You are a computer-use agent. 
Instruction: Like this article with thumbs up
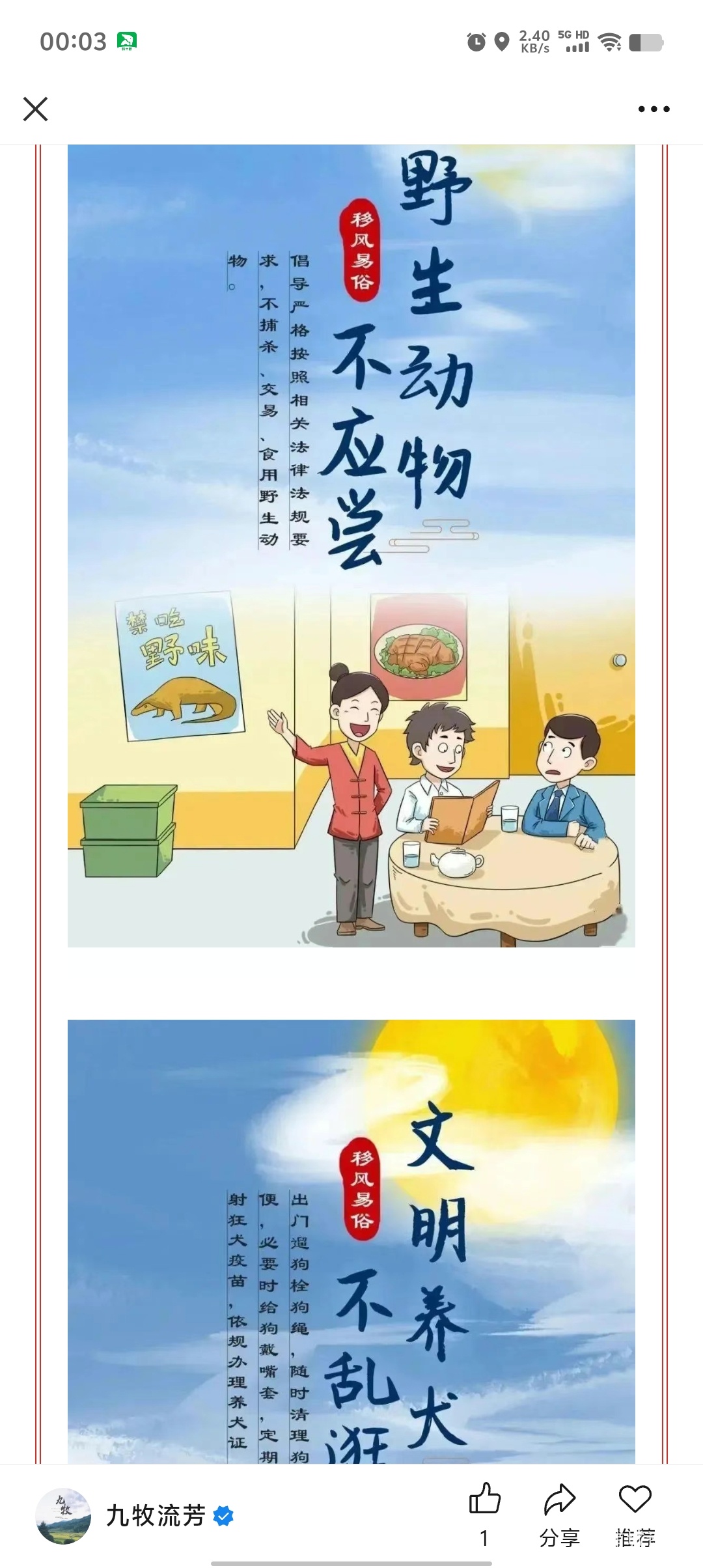(484, 1499)
